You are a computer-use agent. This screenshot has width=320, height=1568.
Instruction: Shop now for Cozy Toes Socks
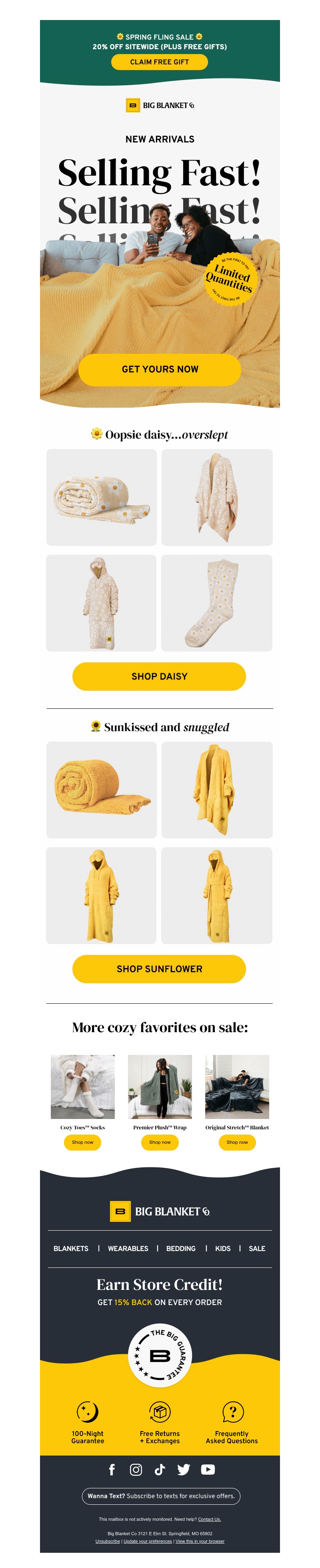(83, 1142)
